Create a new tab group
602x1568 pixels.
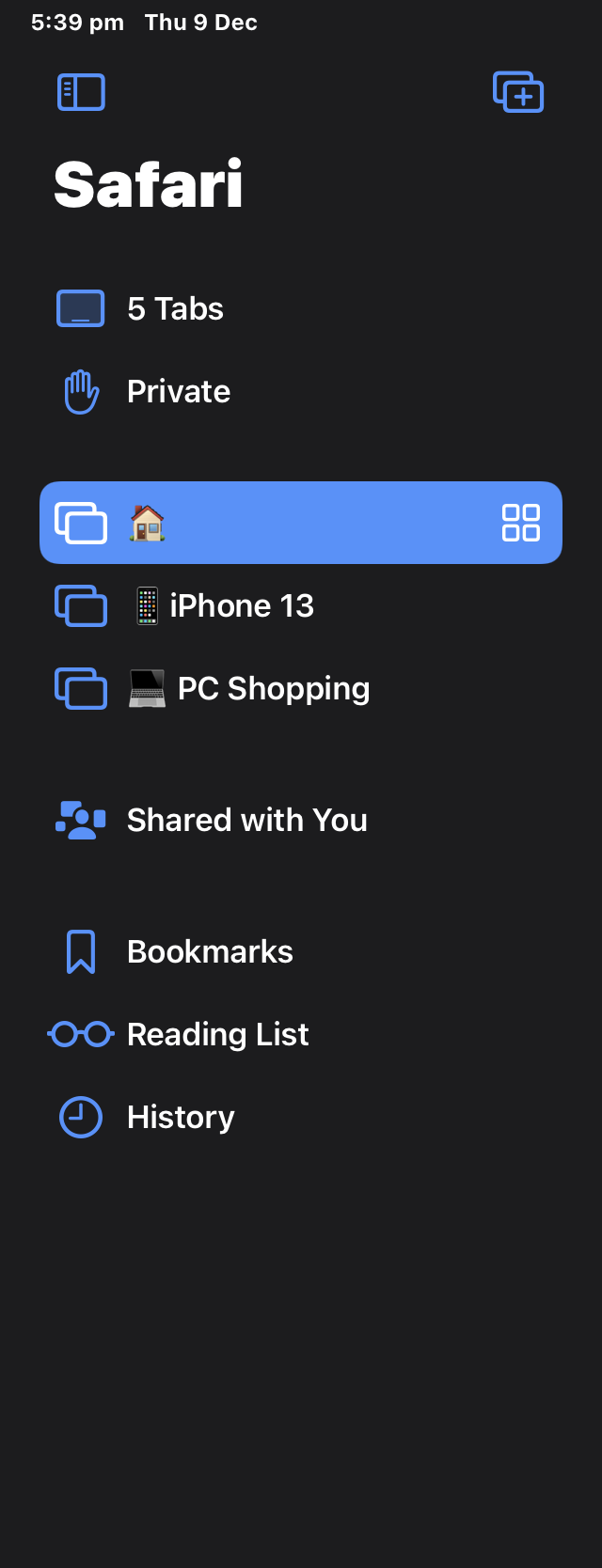[518, 92]
